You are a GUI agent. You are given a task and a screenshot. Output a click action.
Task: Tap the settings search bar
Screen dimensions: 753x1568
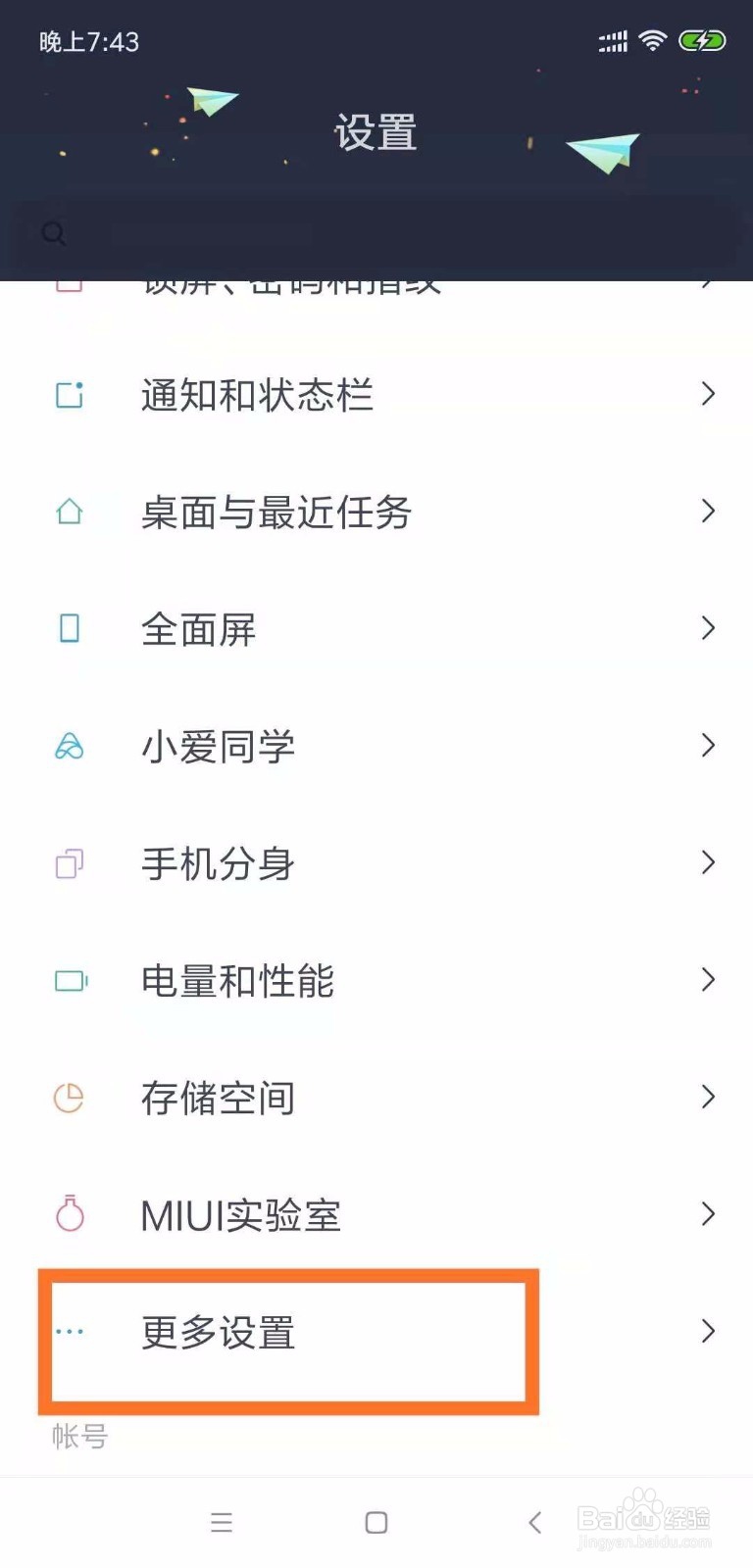coord(376,233)
